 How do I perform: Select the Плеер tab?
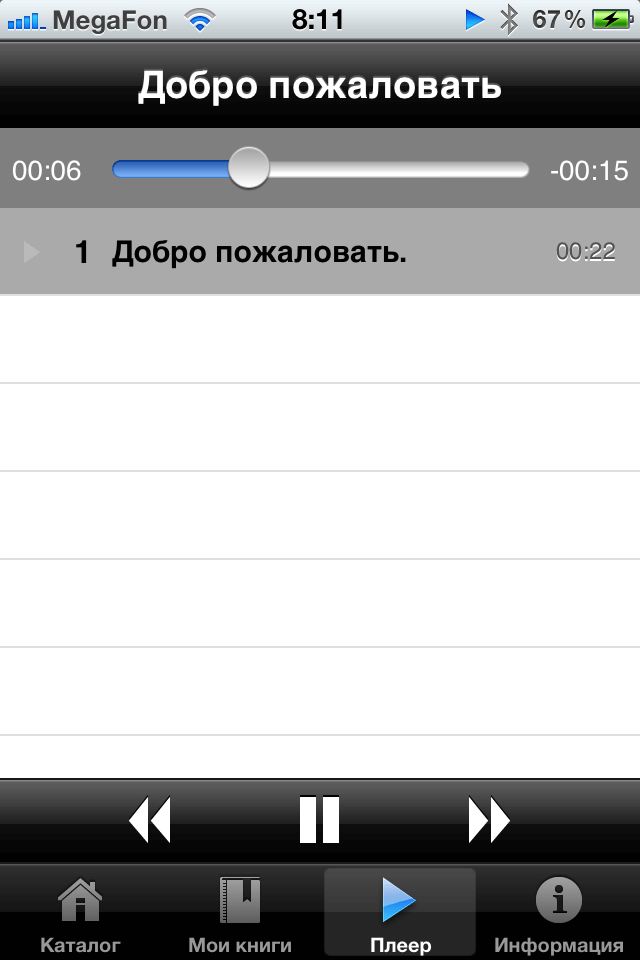[399, 913]
